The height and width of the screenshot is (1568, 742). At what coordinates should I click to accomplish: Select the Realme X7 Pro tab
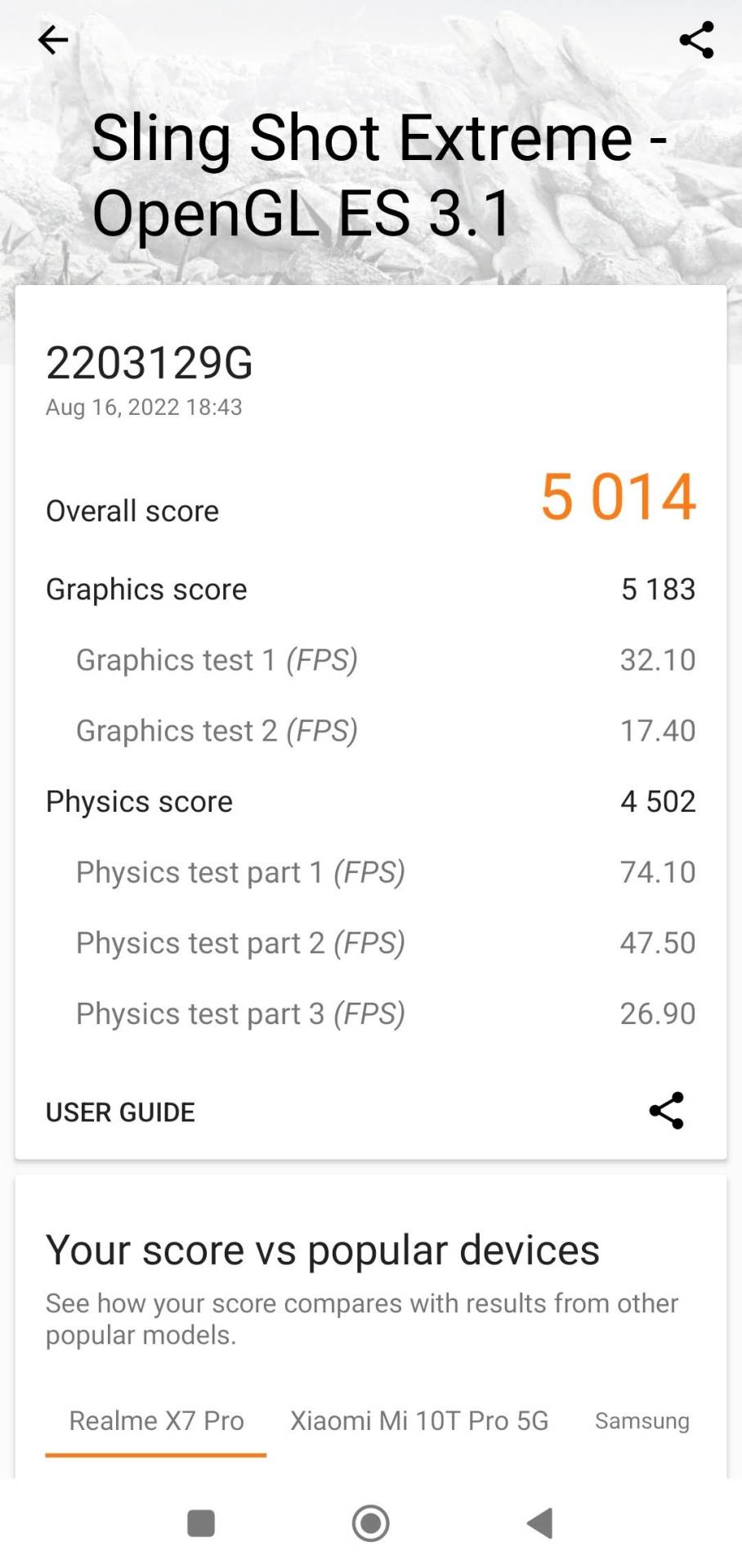point(156,1420)
